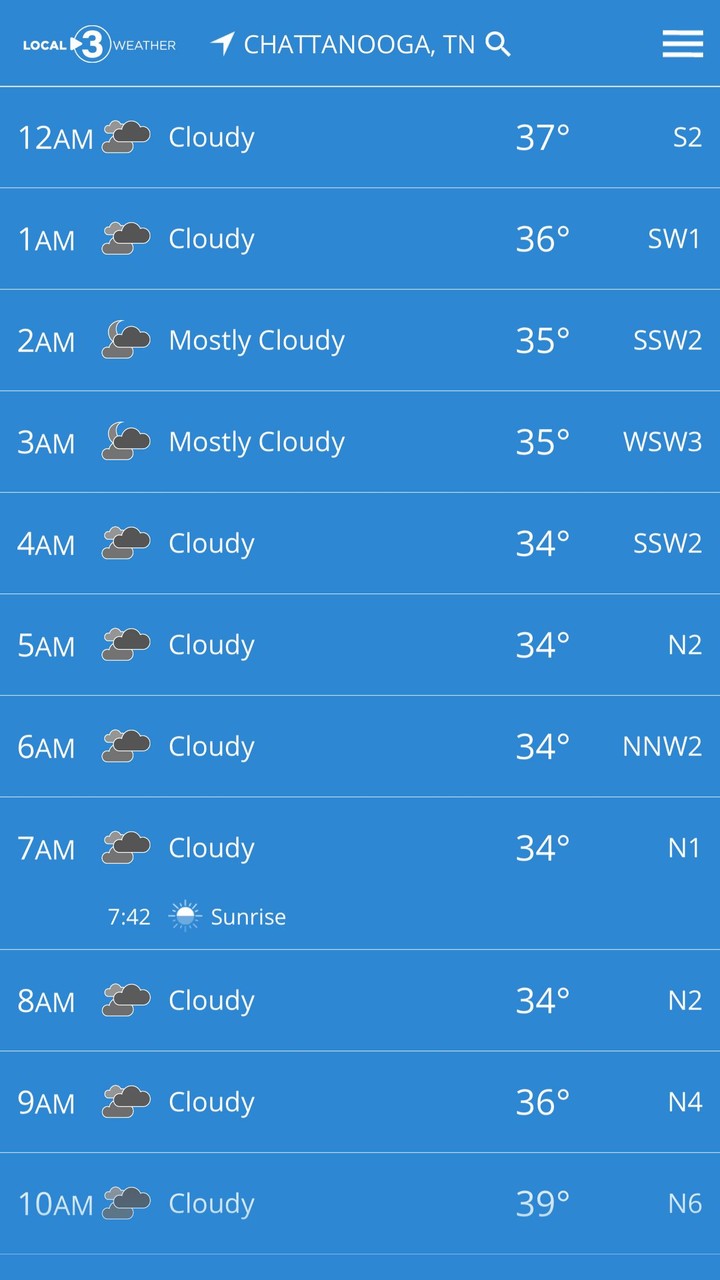The image size is (720, 1280).
Task: Click the 9AM forecast row
Action: point(360,1101)
